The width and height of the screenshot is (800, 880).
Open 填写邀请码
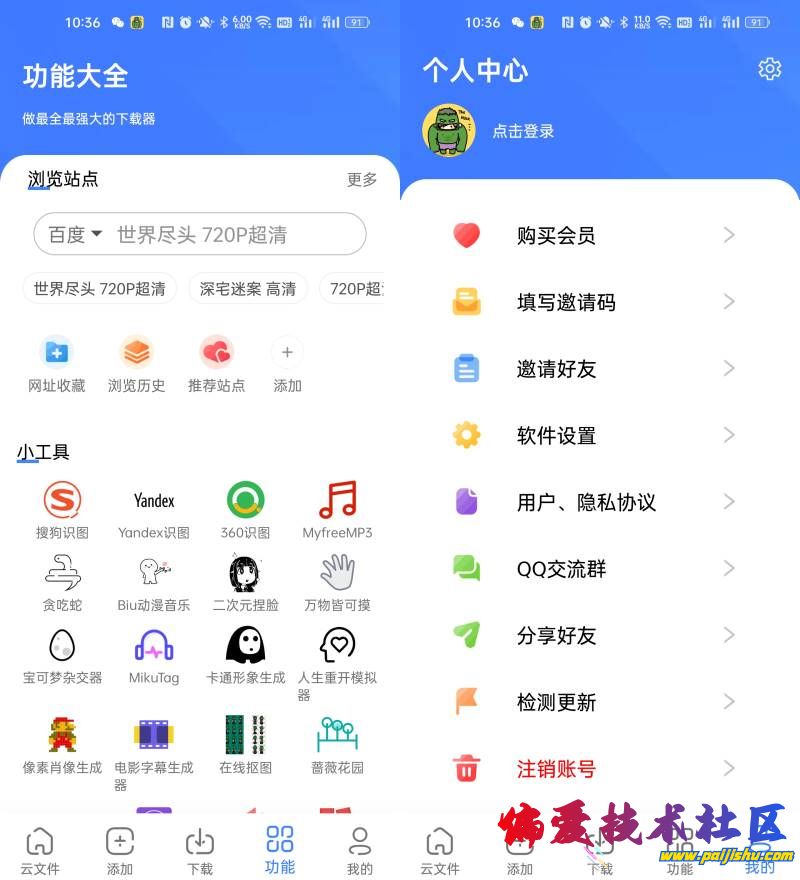[598, 302]
